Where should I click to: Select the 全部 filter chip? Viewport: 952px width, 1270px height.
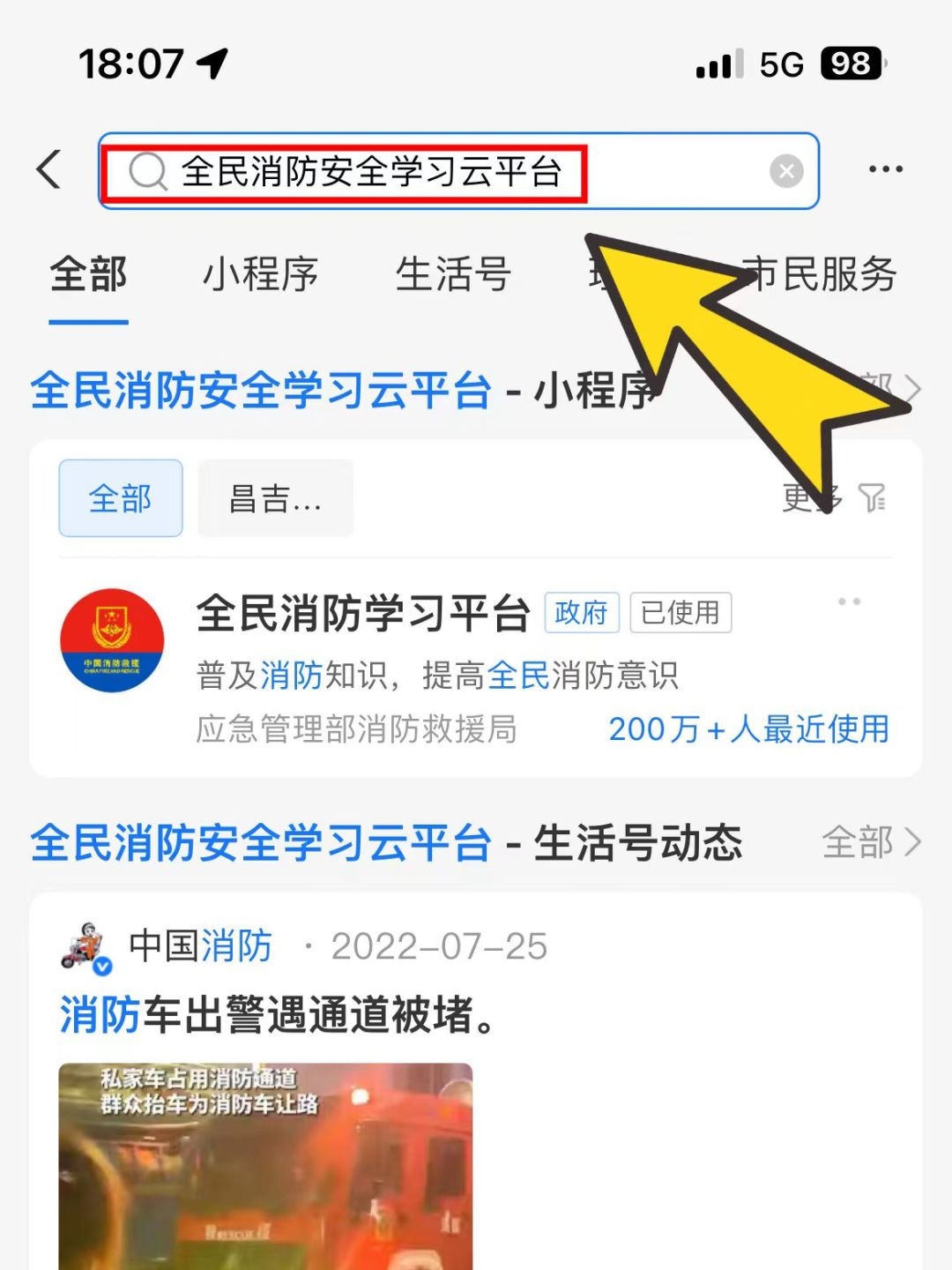coord(121,498)
